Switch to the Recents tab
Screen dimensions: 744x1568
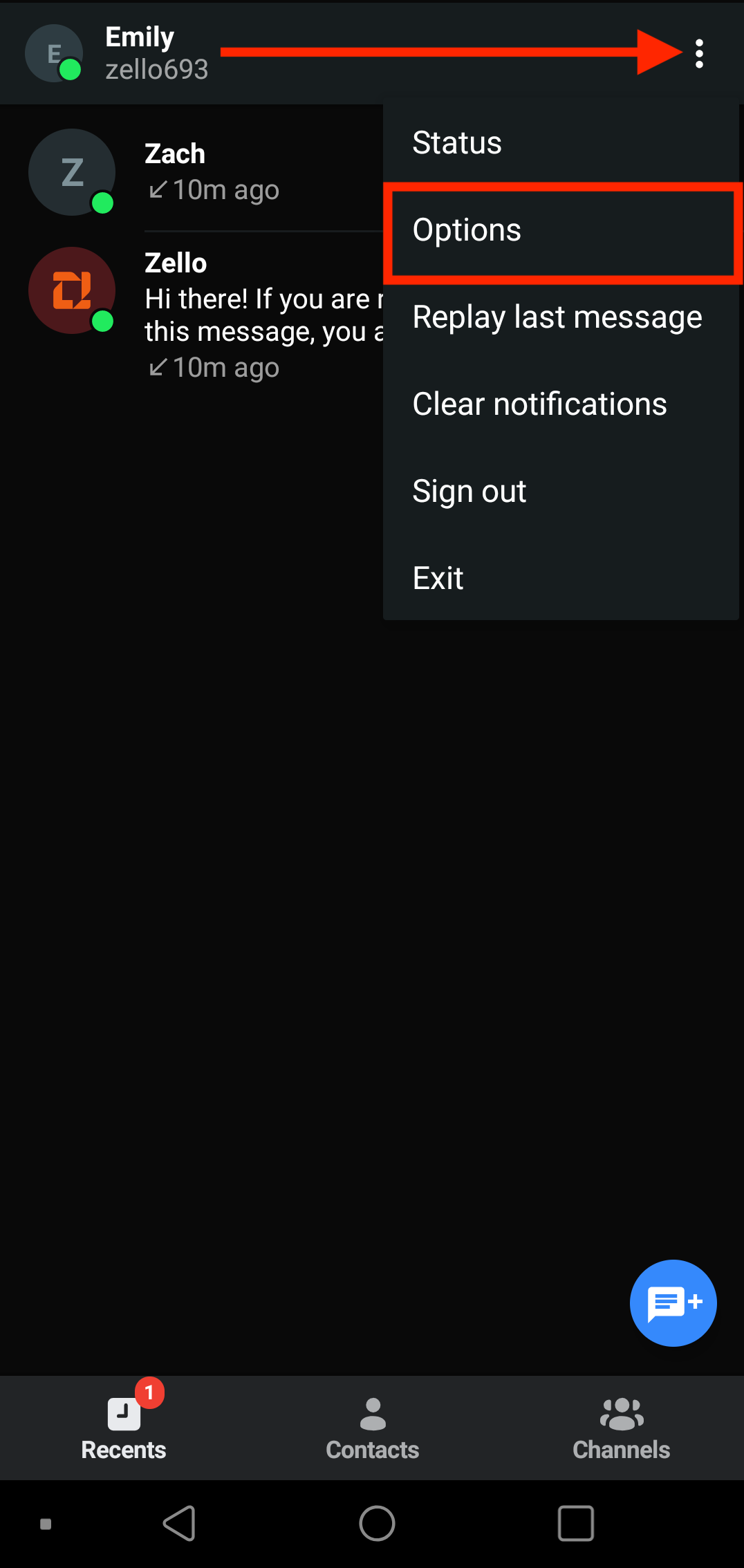point(124,1427)
